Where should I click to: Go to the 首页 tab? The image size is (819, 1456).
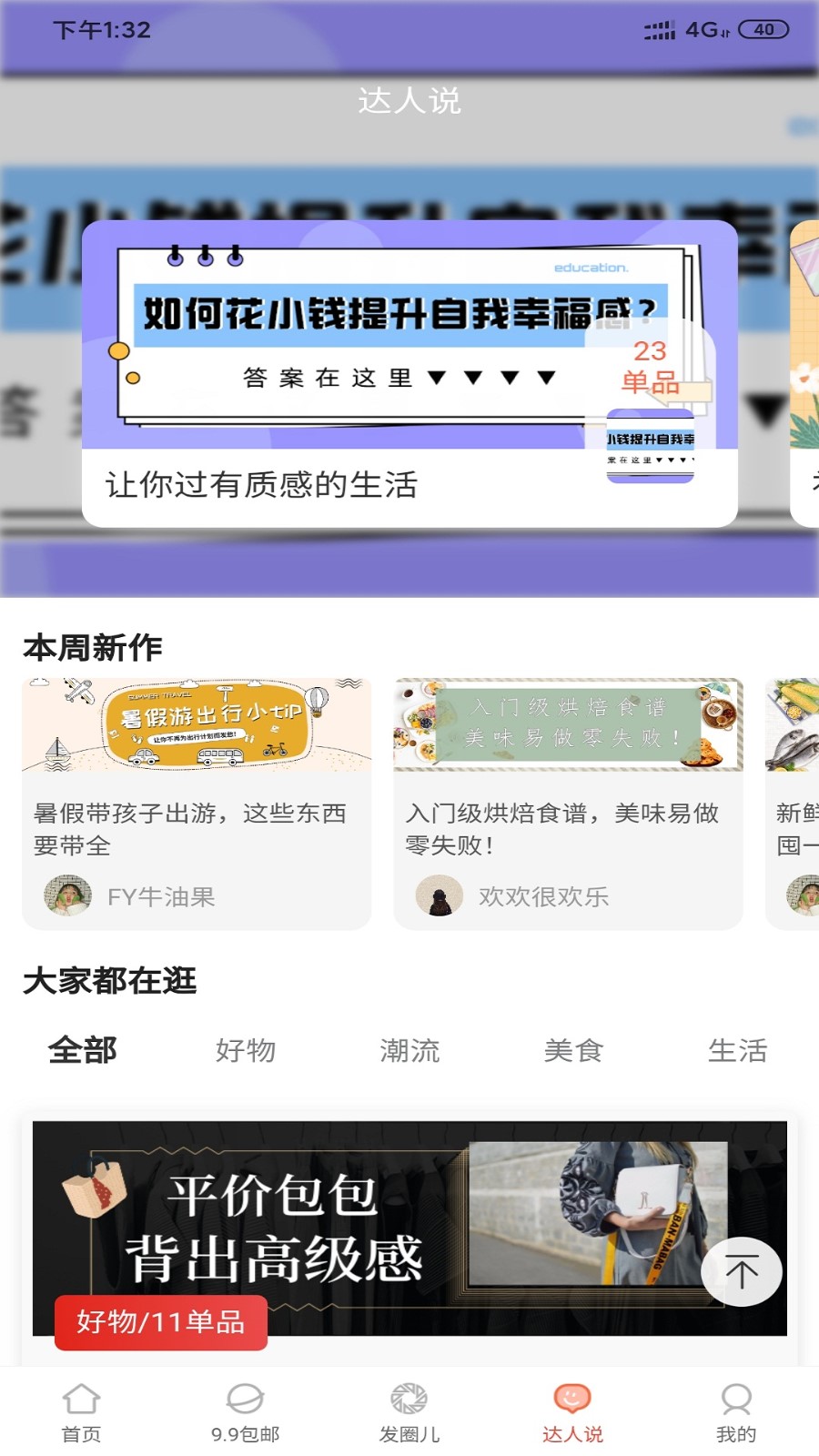[82, 1413]
